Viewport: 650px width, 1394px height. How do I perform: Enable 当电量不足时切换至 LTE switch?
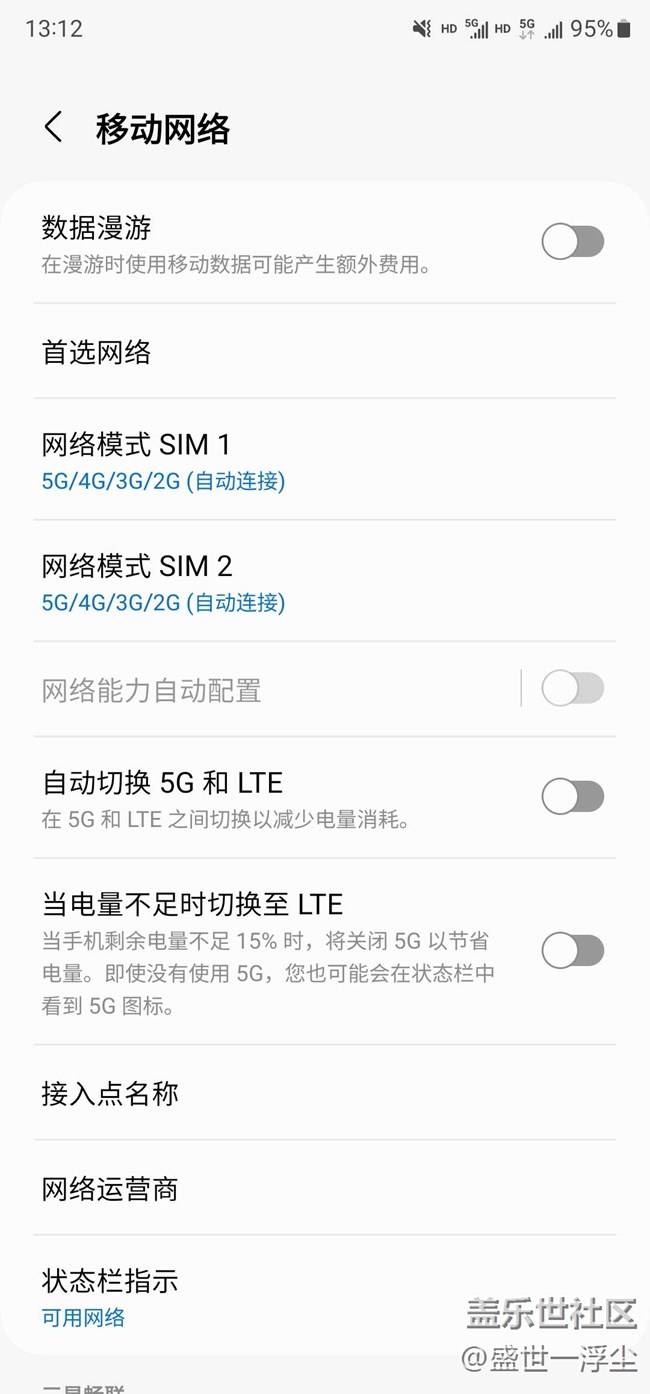[573, 951]
